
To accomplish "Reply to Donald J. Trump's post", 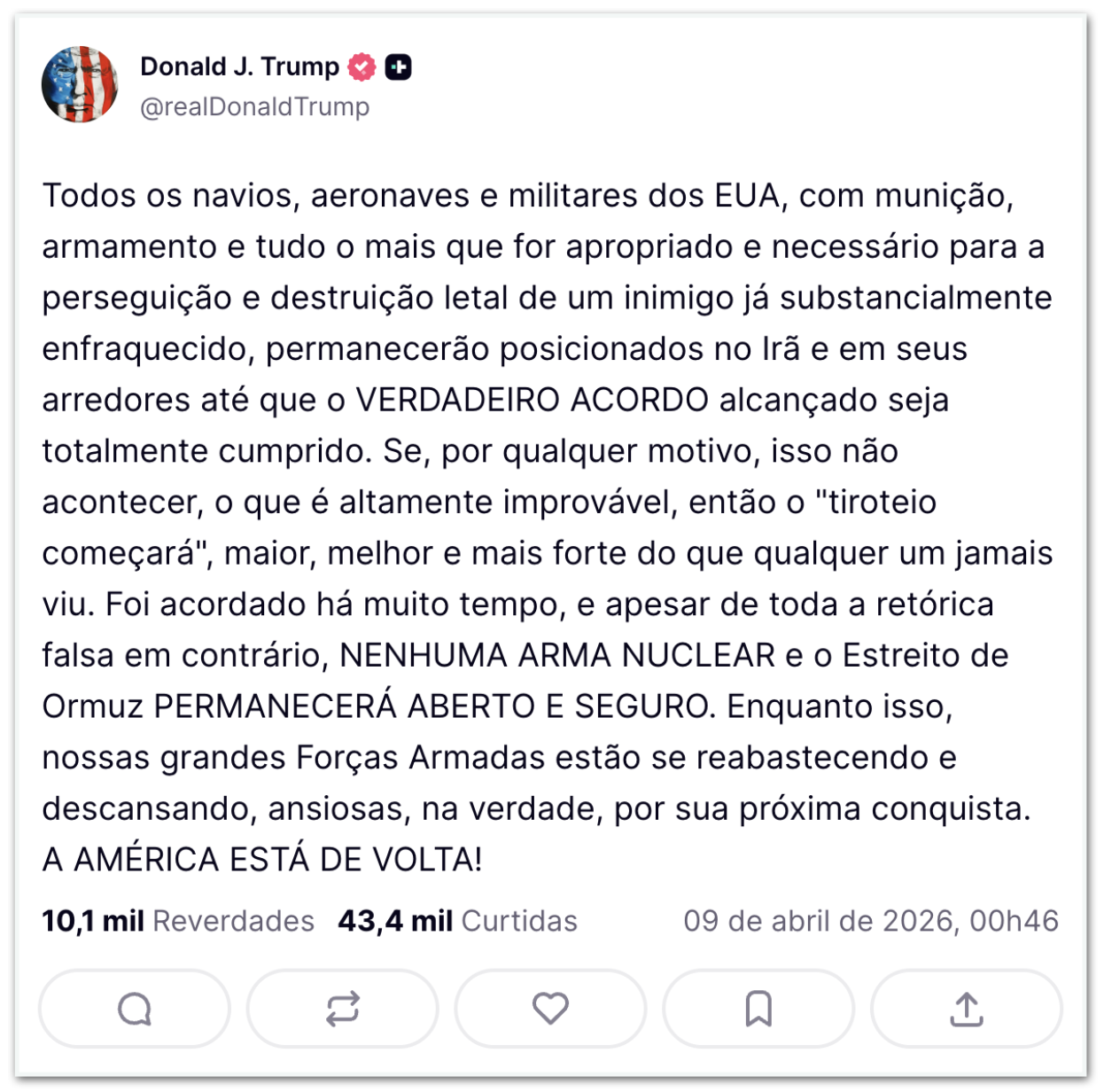I will click(135, 1009).
